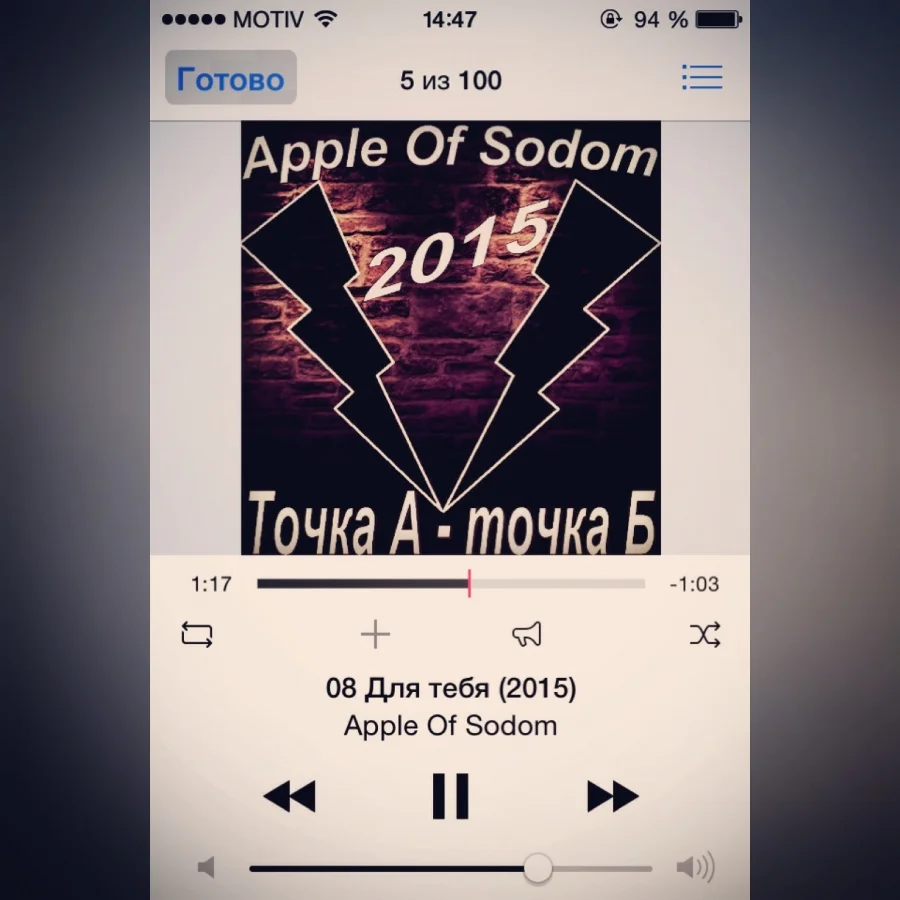The width and height of the screenshot is (900, 900).
Task: Enable shuffle playback
Action: [704, 634]
